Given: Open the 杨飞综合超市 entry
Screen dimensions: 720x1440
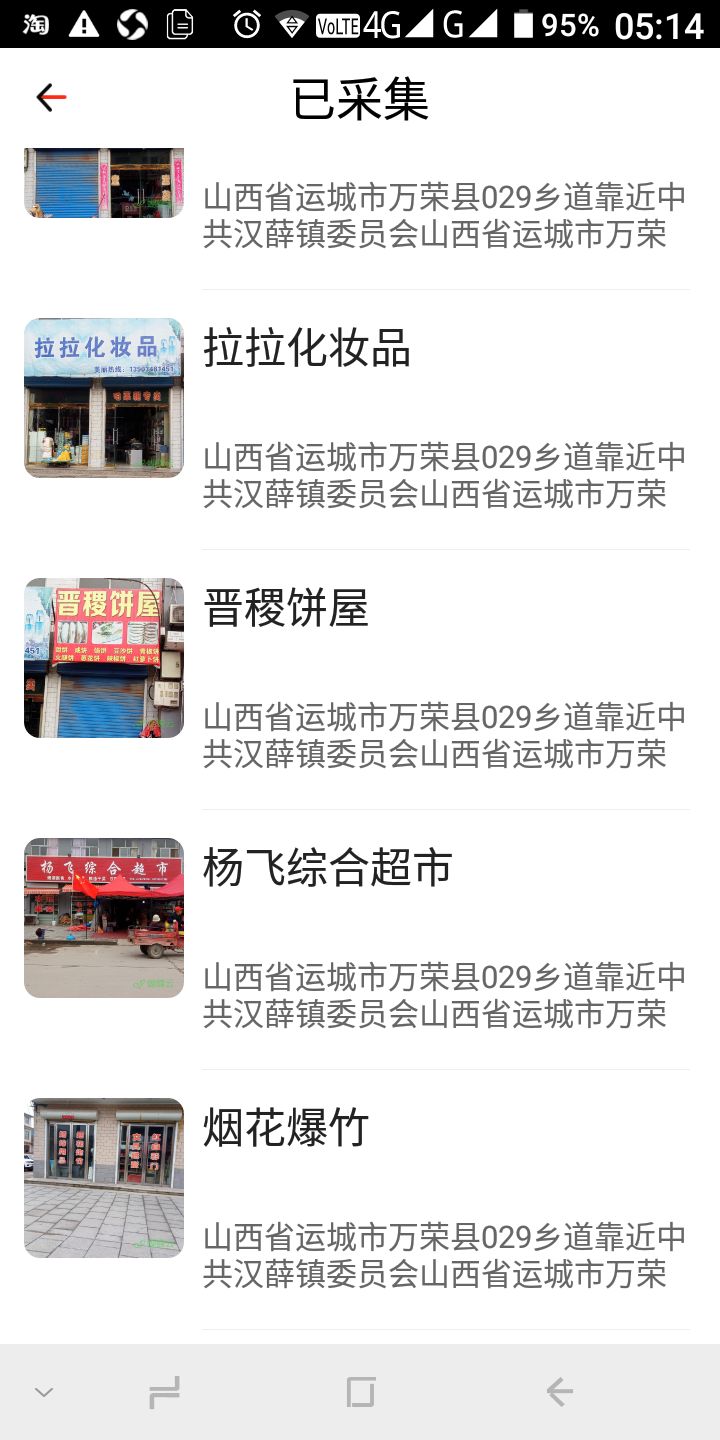Looking at the screenshot, I should pyautogui.click(x=360, y=940).
